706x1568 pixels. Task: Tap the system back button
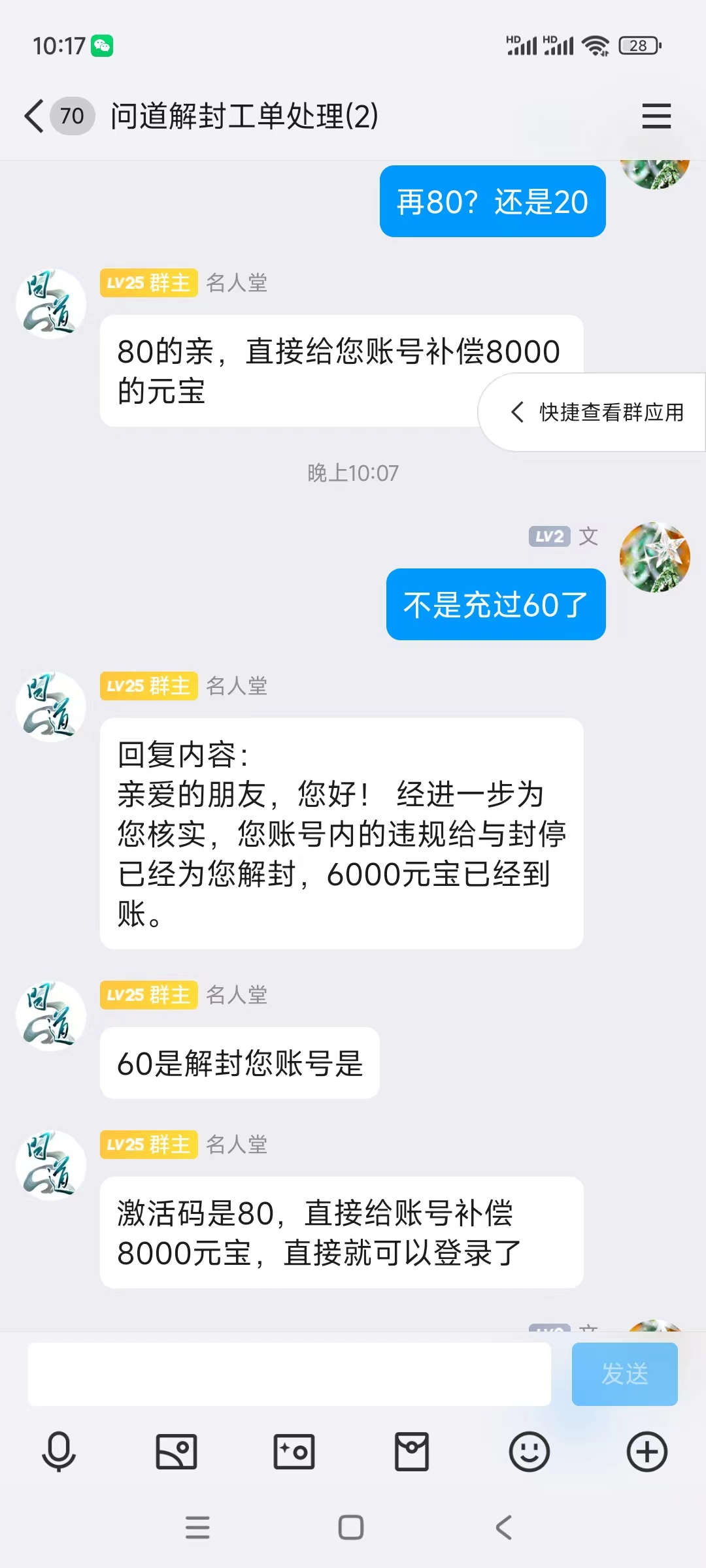click(503, 1527)
